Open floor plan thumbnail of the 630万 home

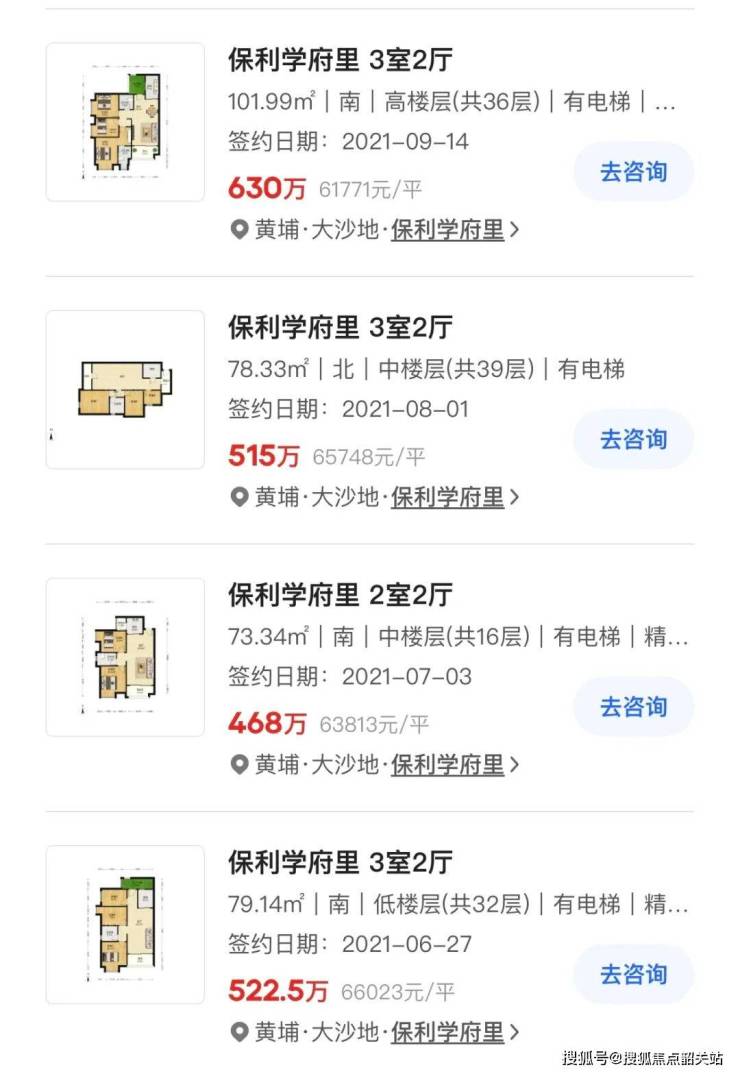point(125,122)
